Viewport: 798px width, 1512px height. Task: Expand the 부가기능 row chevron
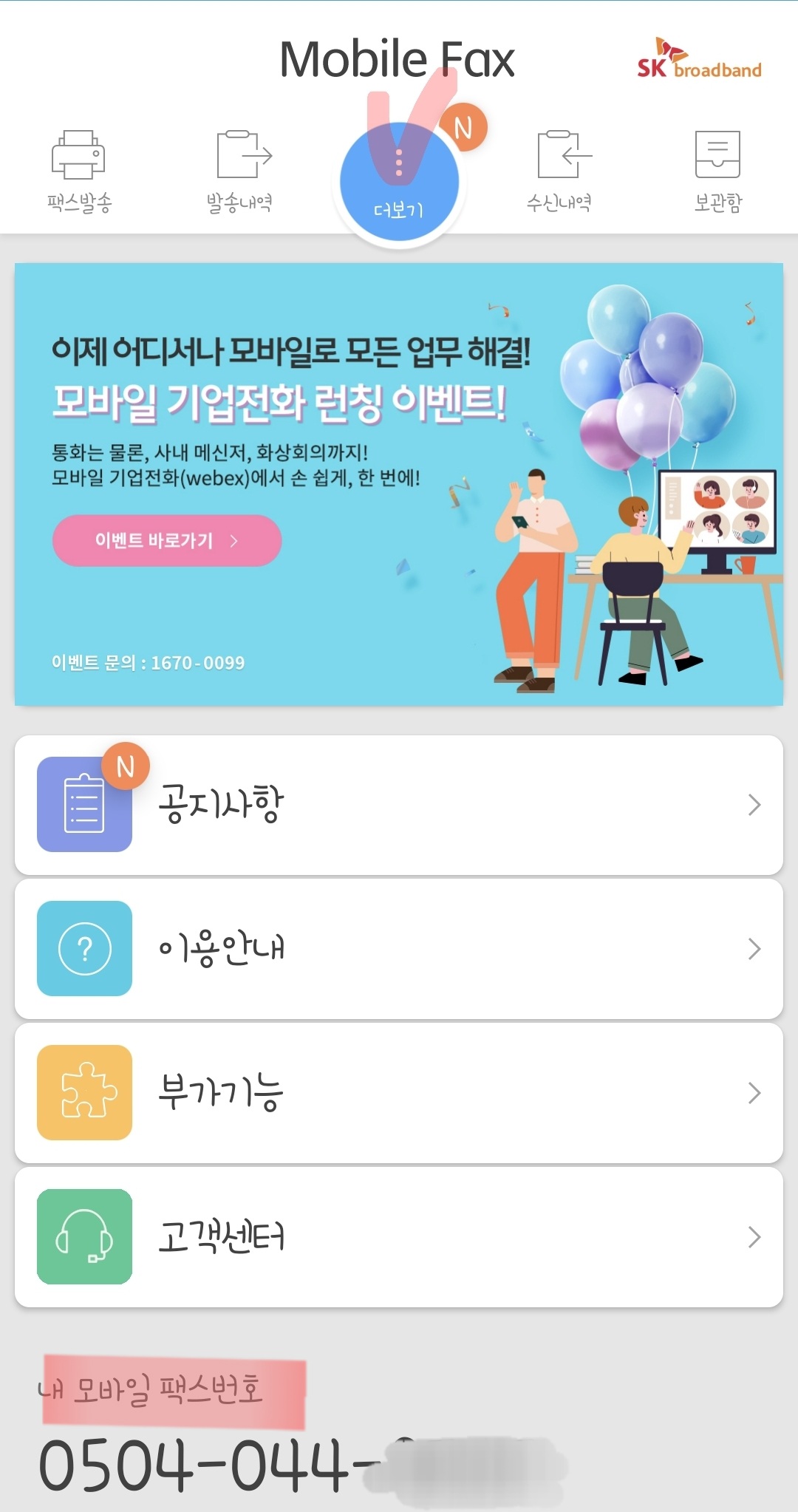point(753,1092)
